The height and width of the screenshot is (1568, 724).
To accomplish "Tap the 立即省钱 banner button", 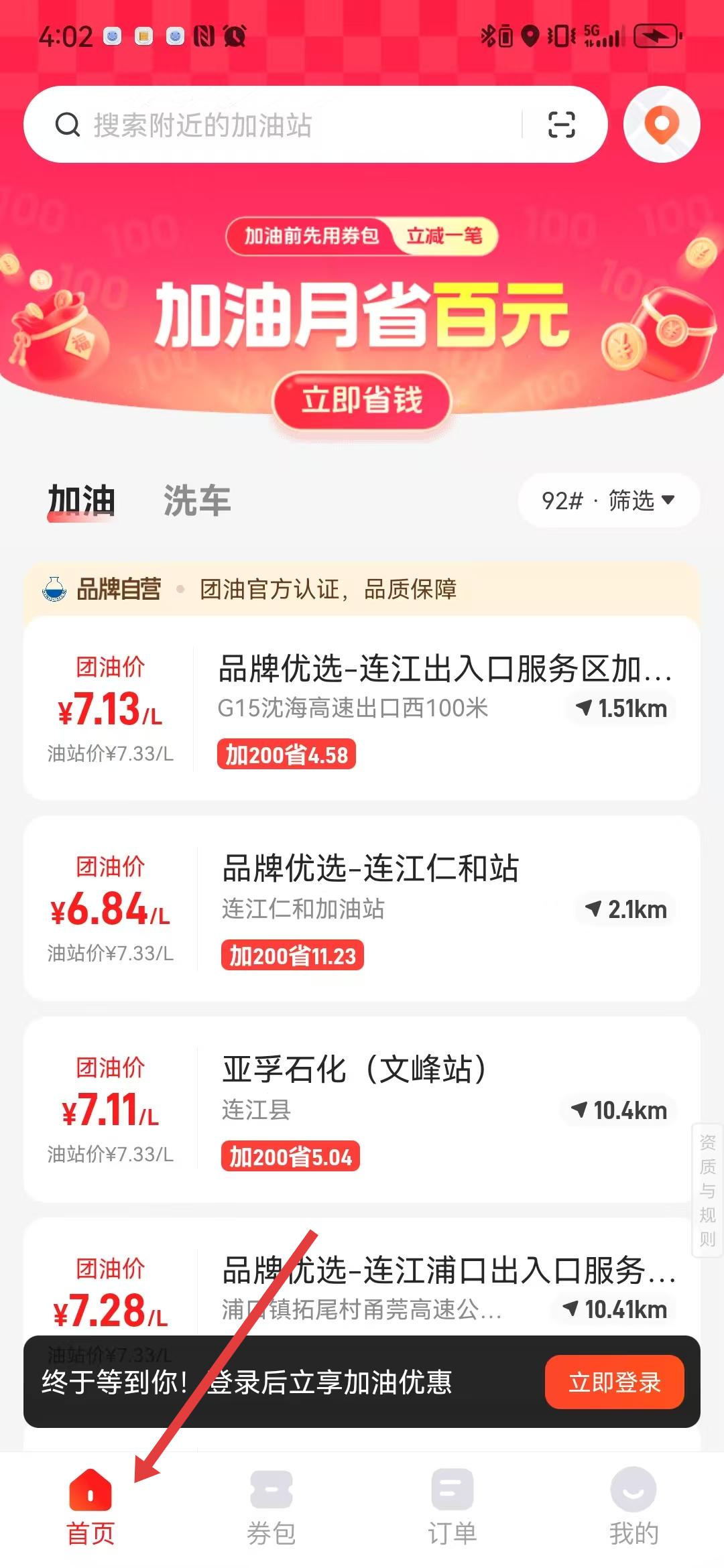I will point(362,401).
